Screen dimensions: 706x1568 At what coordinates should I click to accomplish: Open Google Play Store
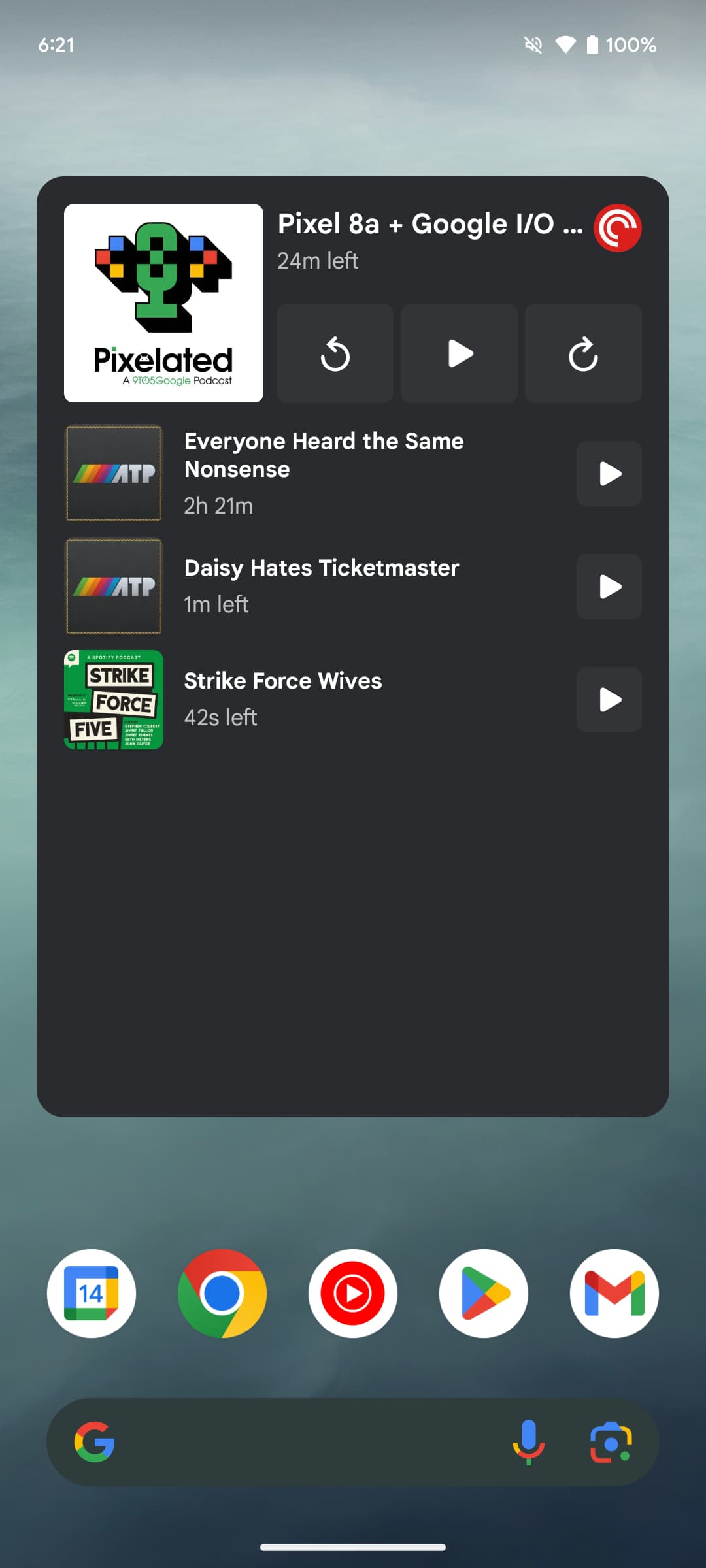pyautogui.click(x=484, y=1294)
